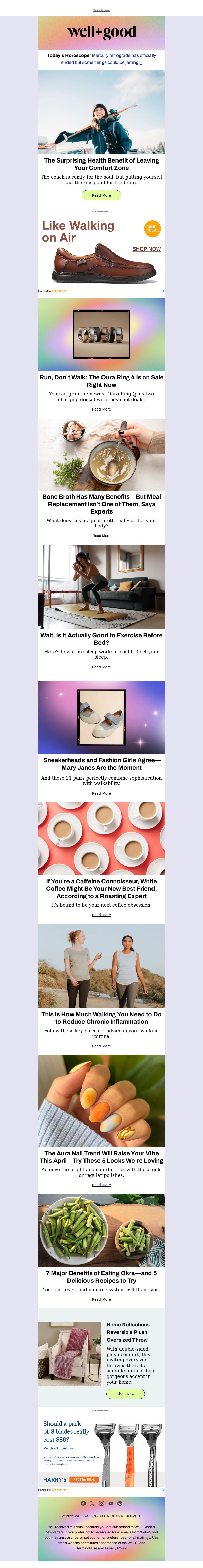Read more on walking and chronic inflammation
The width and height of the screenshot is (203, 1568).
tap(101, 1046)
